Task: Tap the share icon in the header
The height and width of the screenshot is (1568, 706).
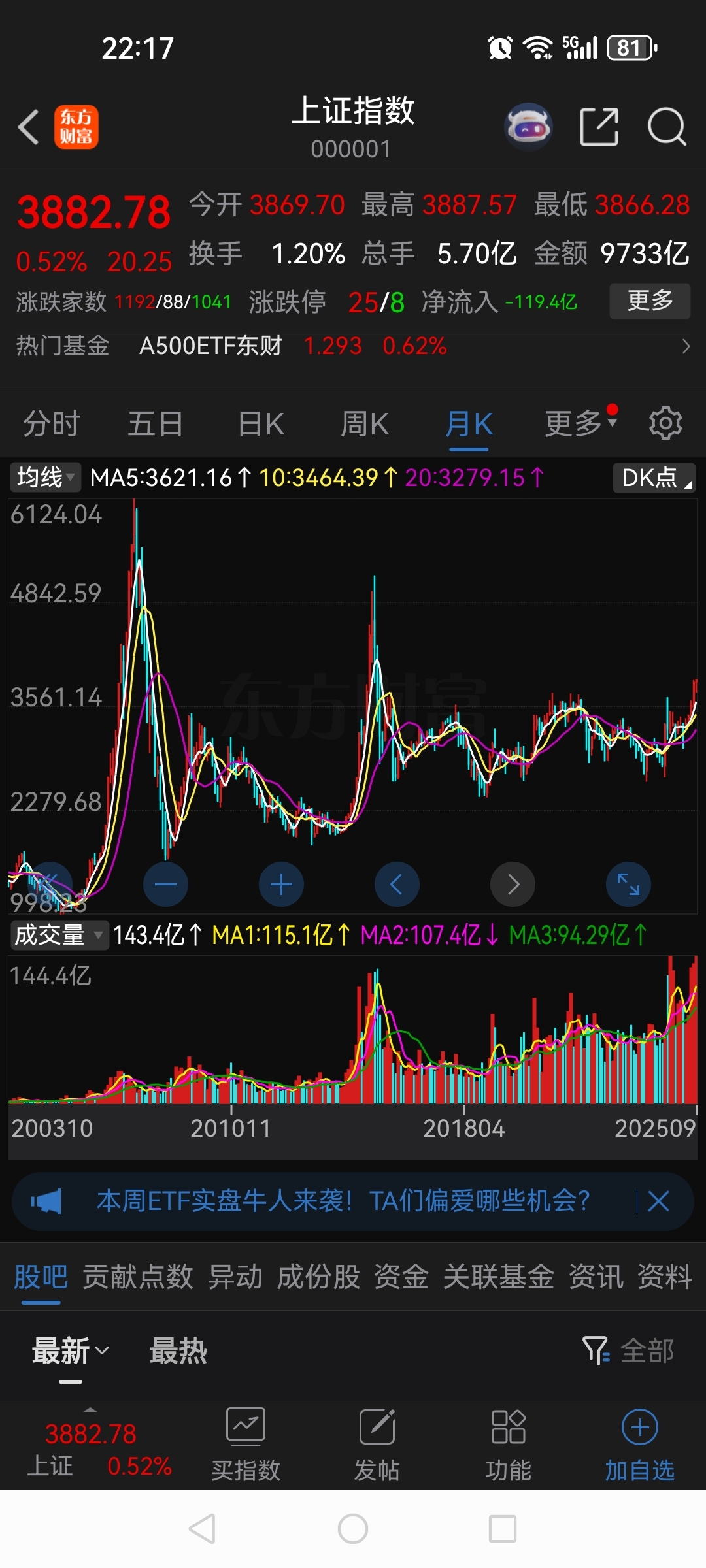Action: [x=599, y=127]
